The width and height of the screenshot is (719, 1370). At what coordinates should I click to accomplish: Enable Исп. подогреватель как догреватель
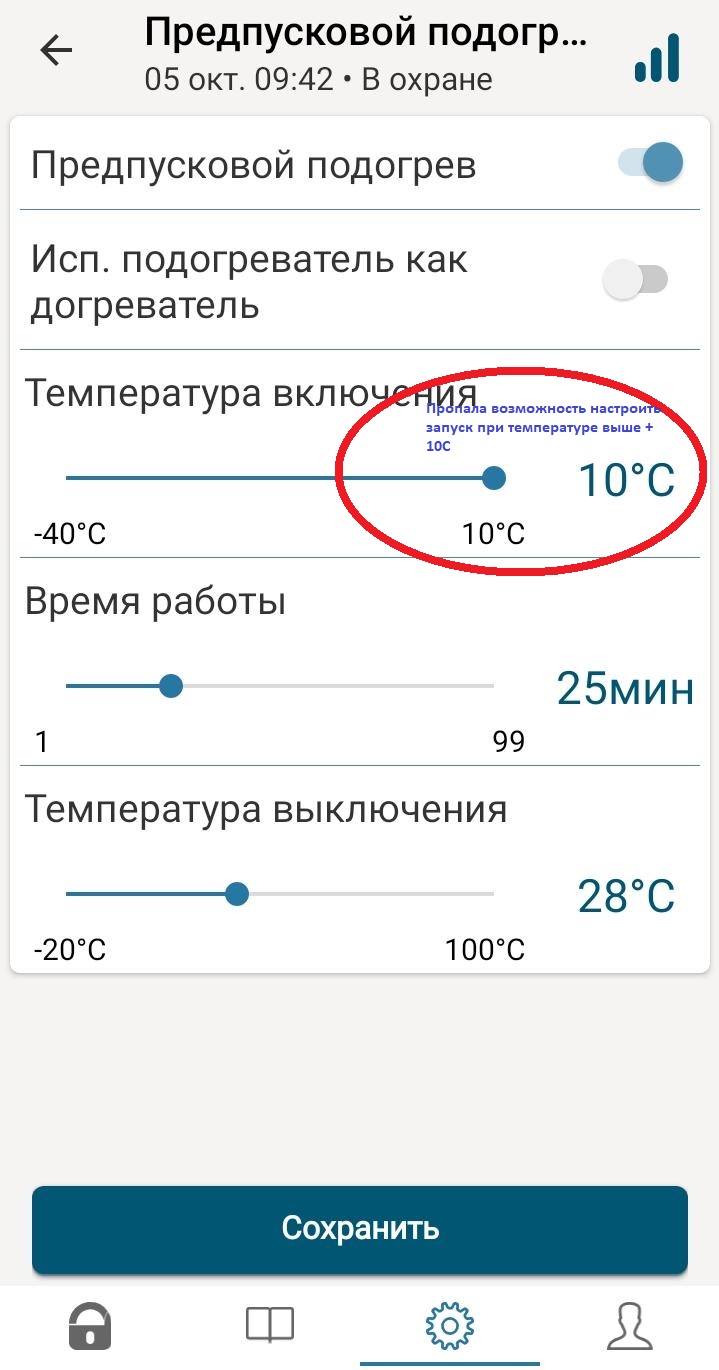coord(636,280)
